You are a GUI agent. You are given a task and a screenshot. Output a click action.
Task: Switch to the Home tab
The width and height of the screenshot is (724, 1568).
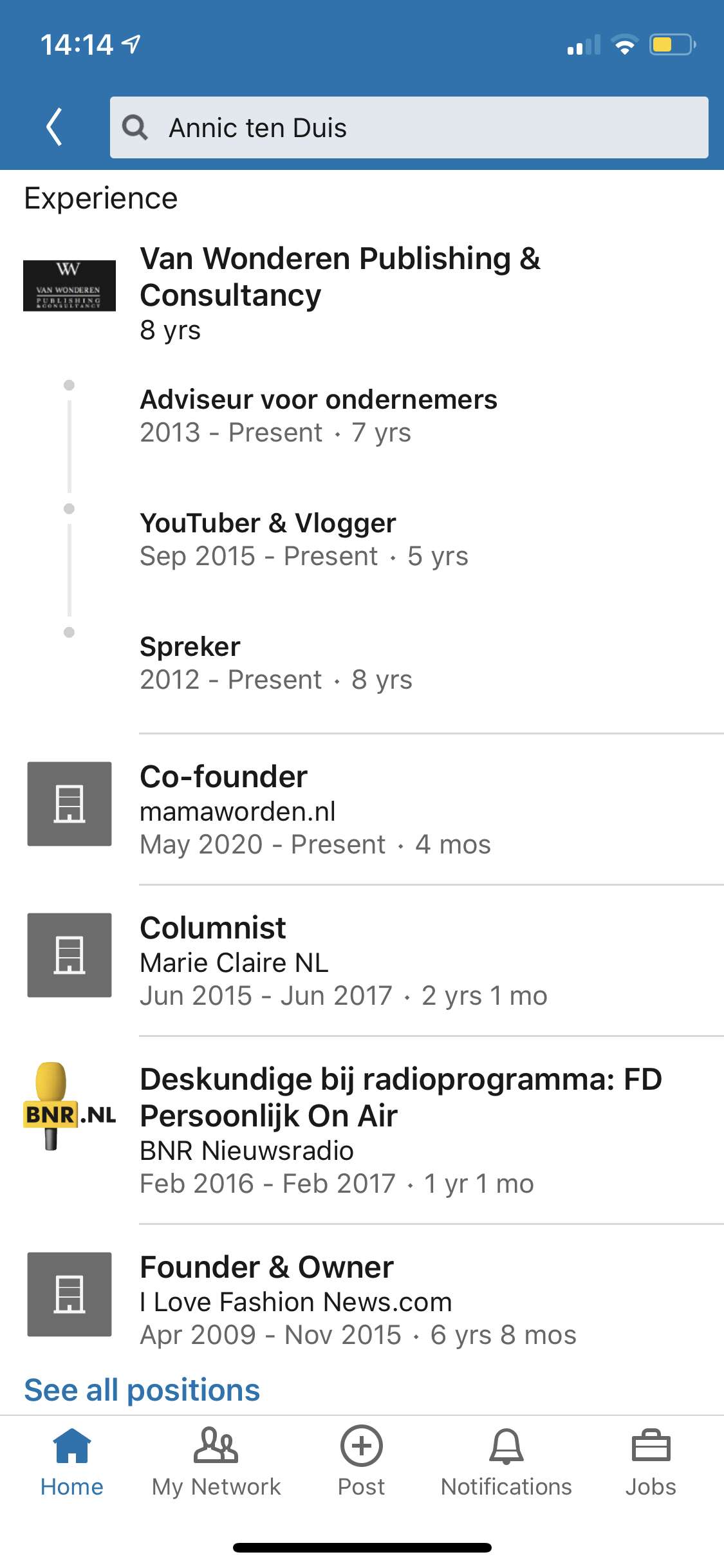coord(72,1462)
